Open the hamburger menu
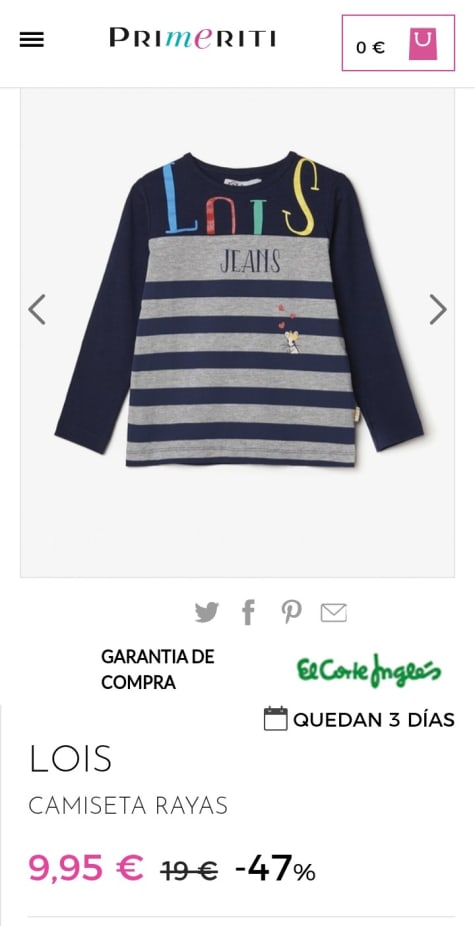 (32, 40)
